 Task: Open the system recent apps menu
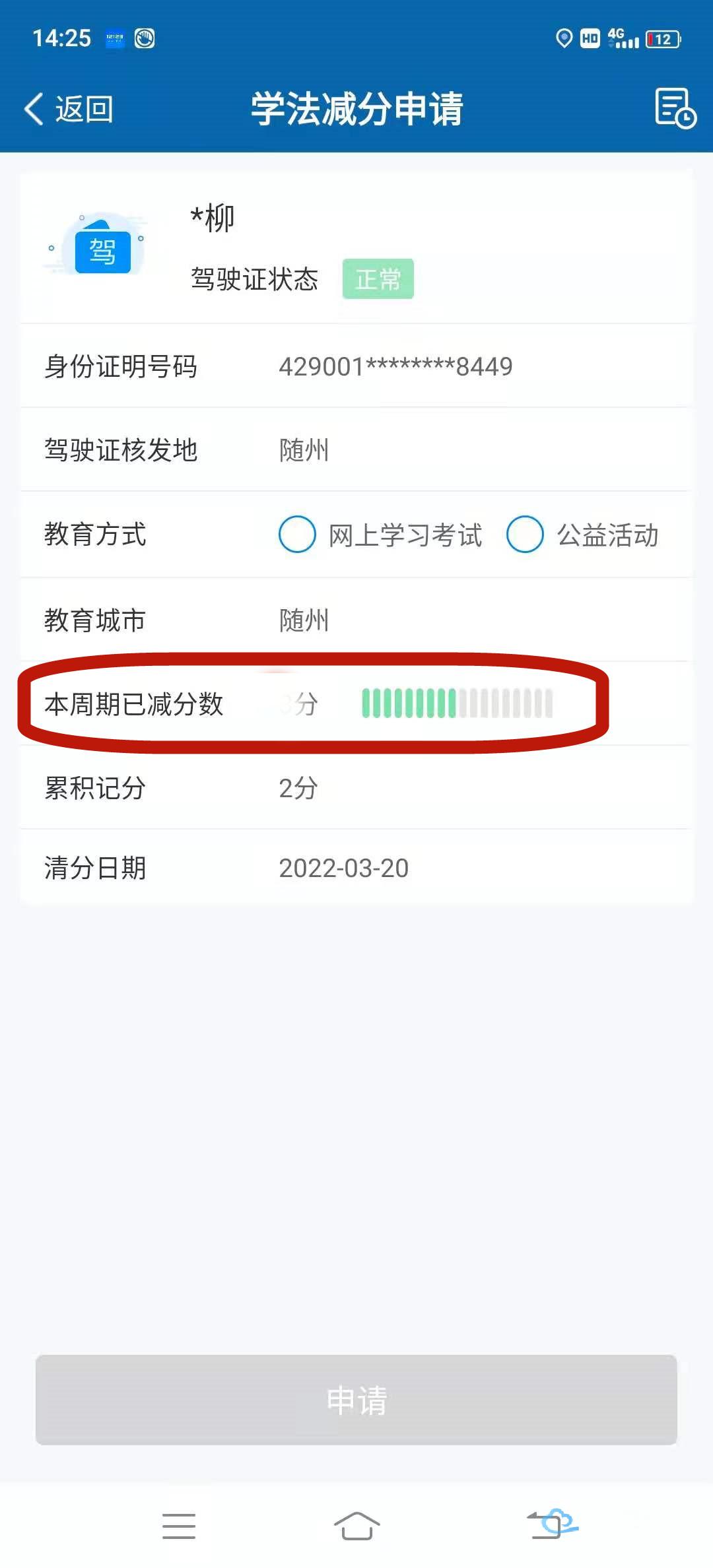pos(178,1526)
